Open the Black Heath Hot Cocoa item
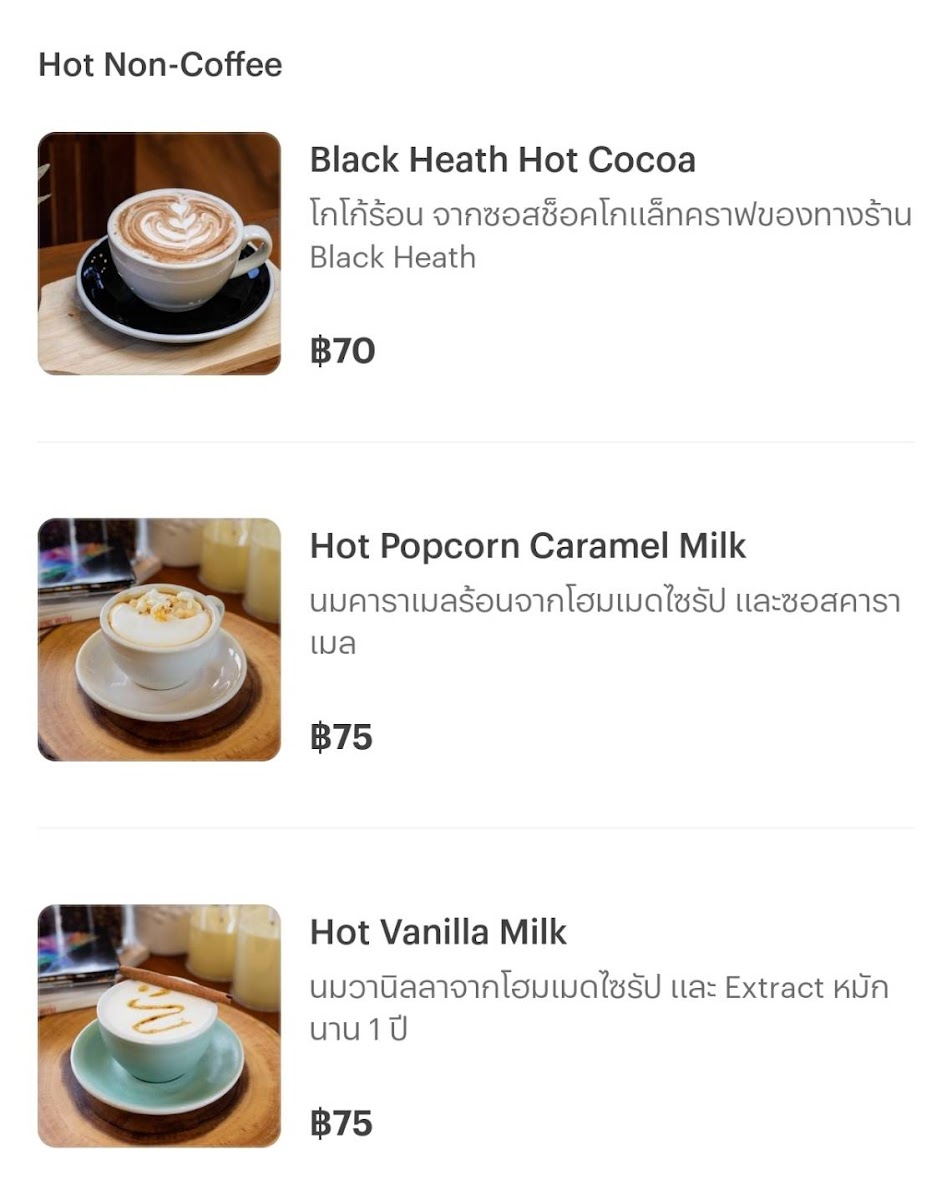This screenshot has width=952, height=1200. [x=476, y=254]
